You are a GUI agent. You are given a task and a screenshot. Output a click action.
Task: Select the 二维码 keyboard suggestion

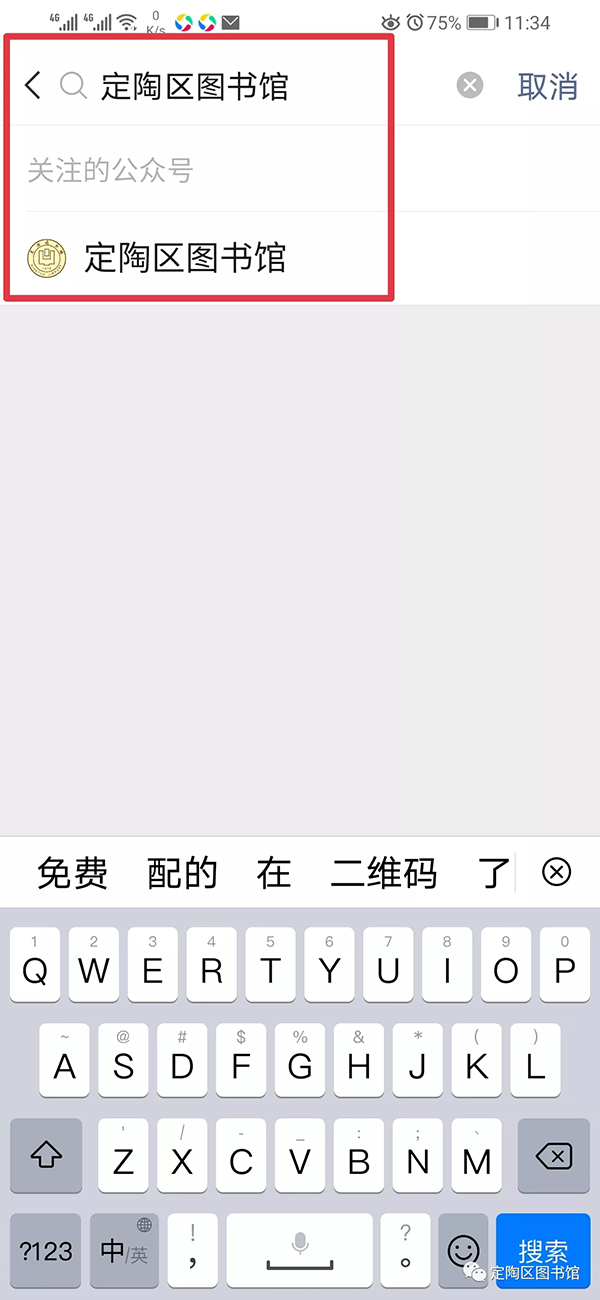(383, 873)
